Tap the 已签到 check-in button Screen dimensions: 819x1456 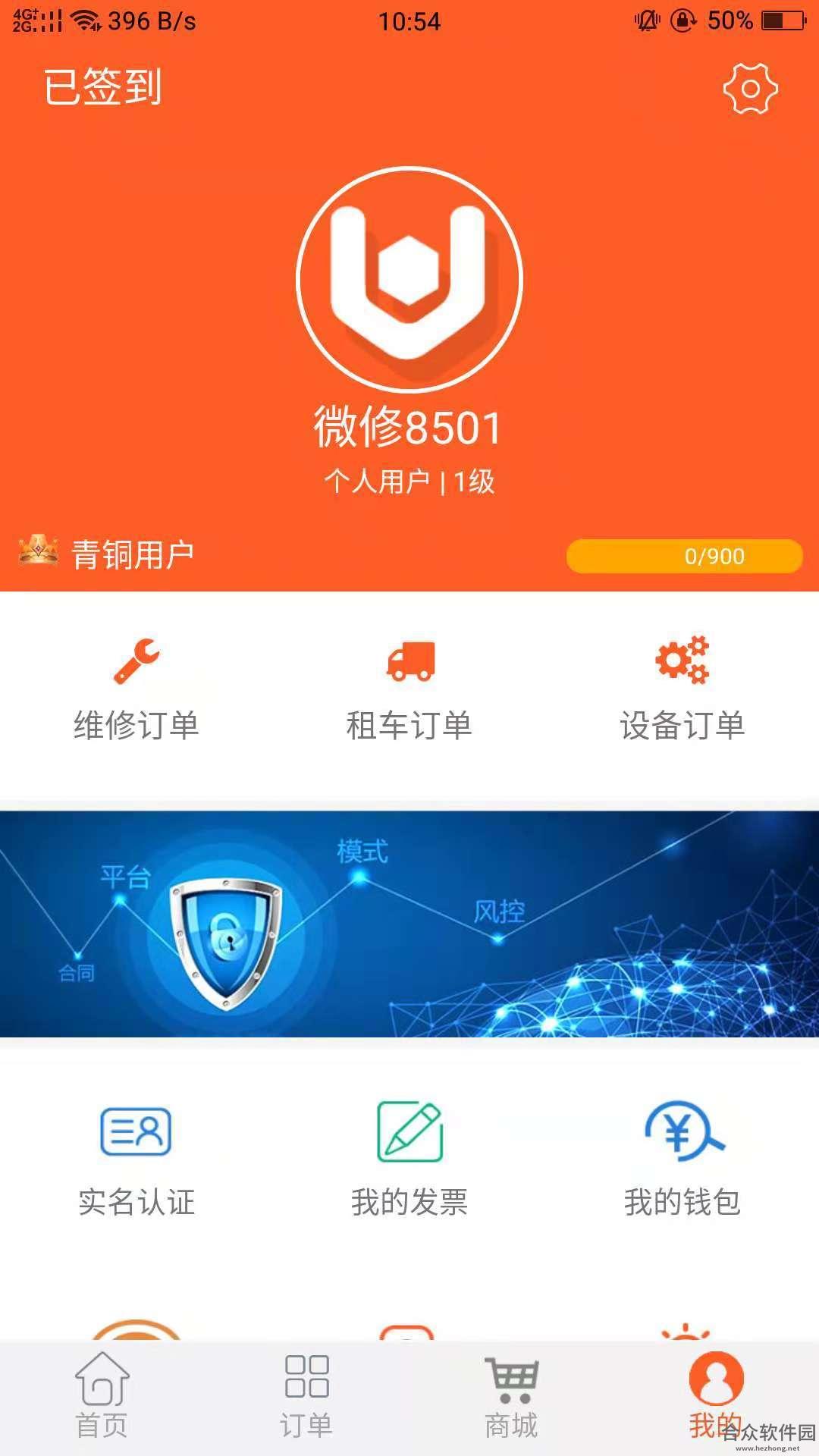click(x=102, y=87)
